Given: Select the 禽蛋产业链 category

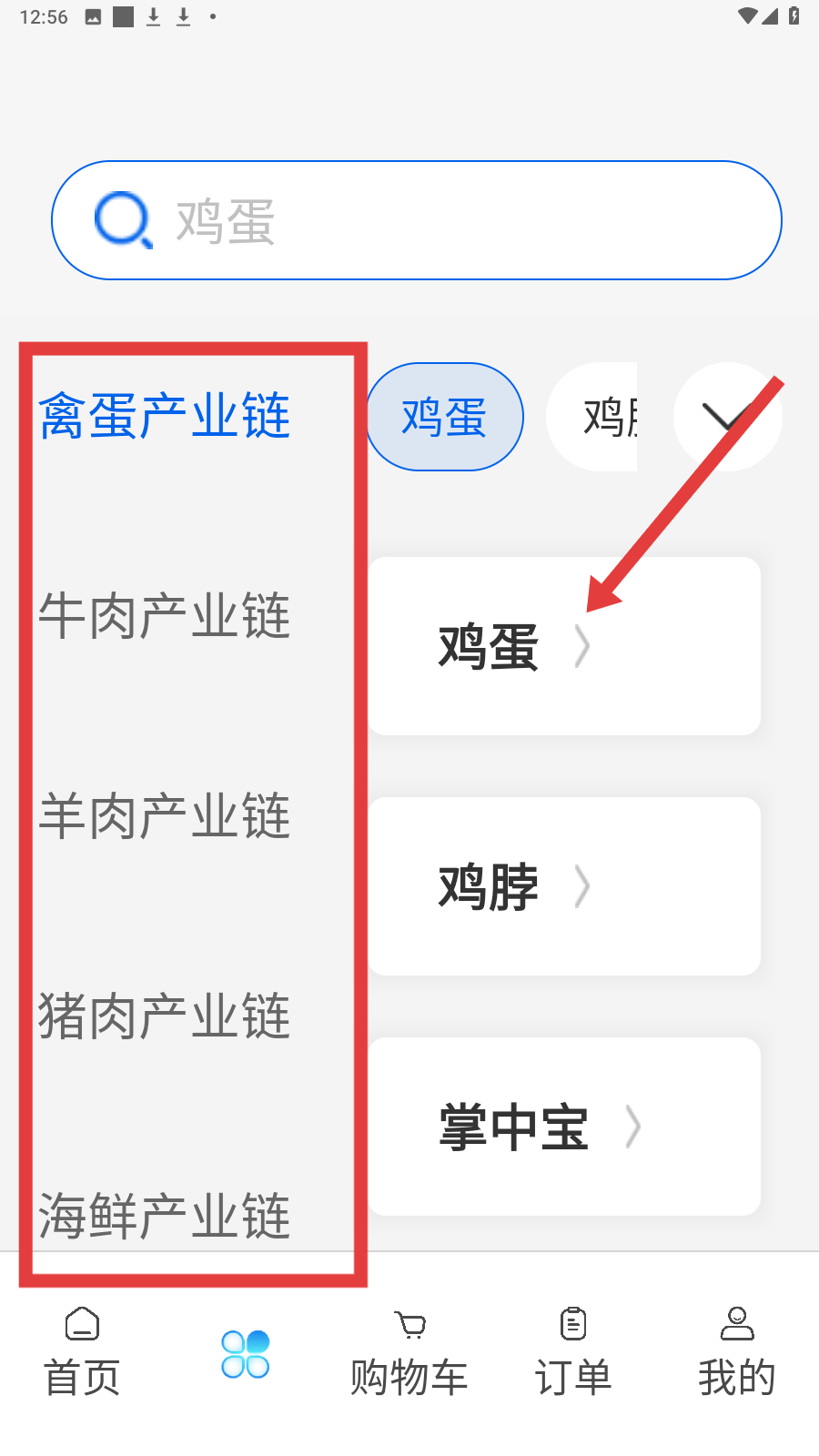Looking at the screenshot, I should (x=165, y=417).
